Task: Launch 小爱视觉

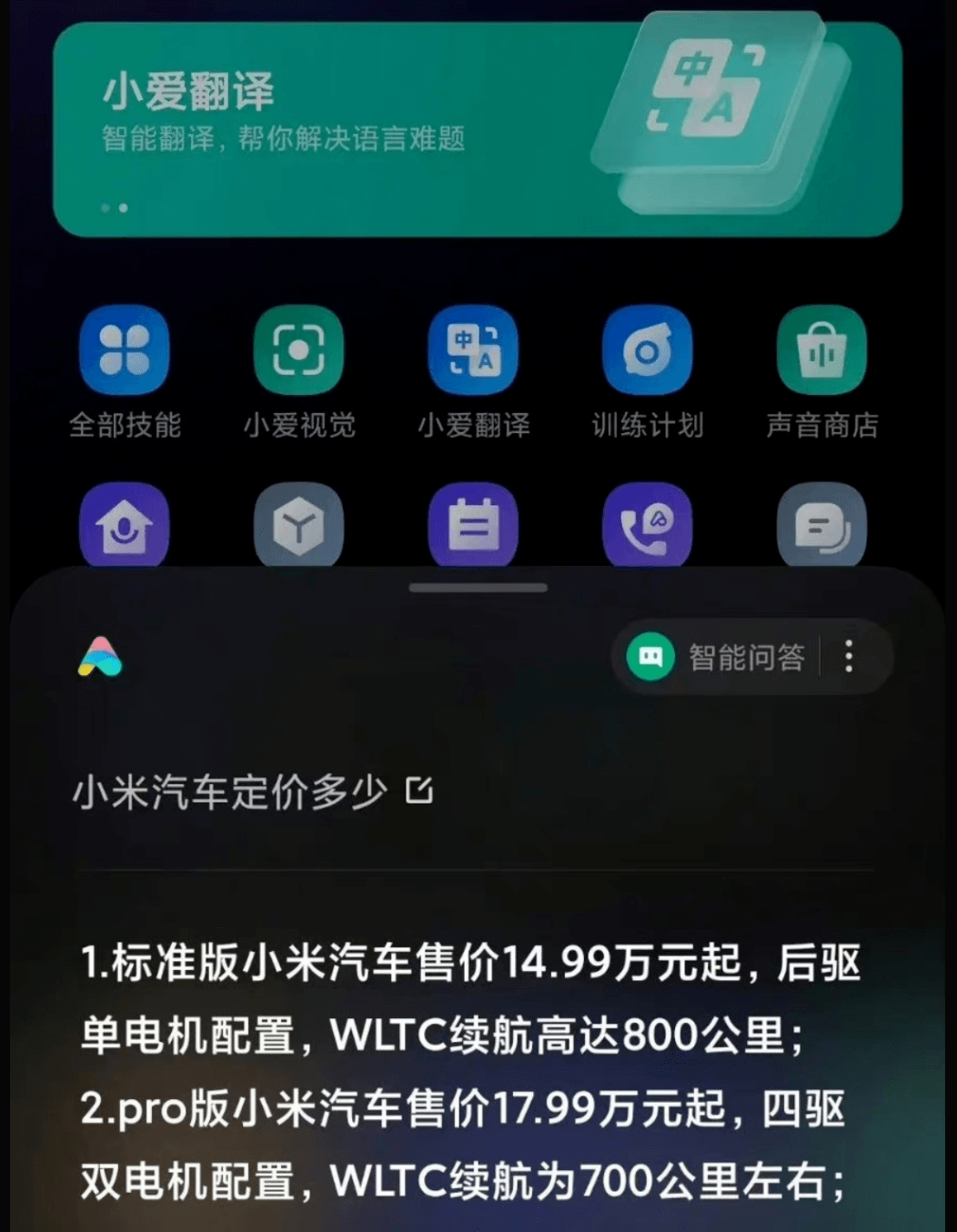Action: [298, 351]
